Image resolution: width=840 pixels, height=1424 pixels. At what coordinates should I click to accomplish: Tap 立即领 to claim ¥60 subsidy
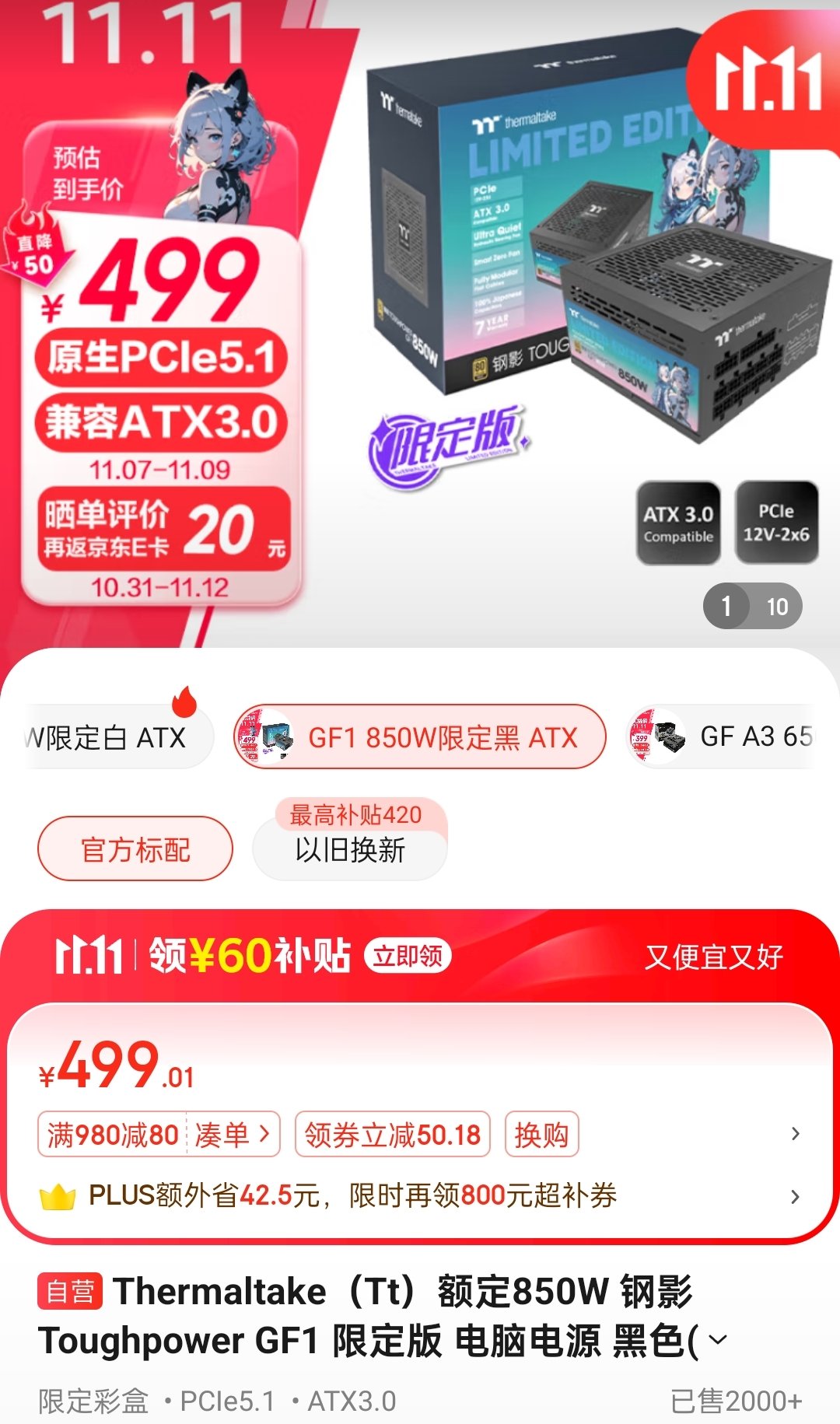click(x=408, y=956)
